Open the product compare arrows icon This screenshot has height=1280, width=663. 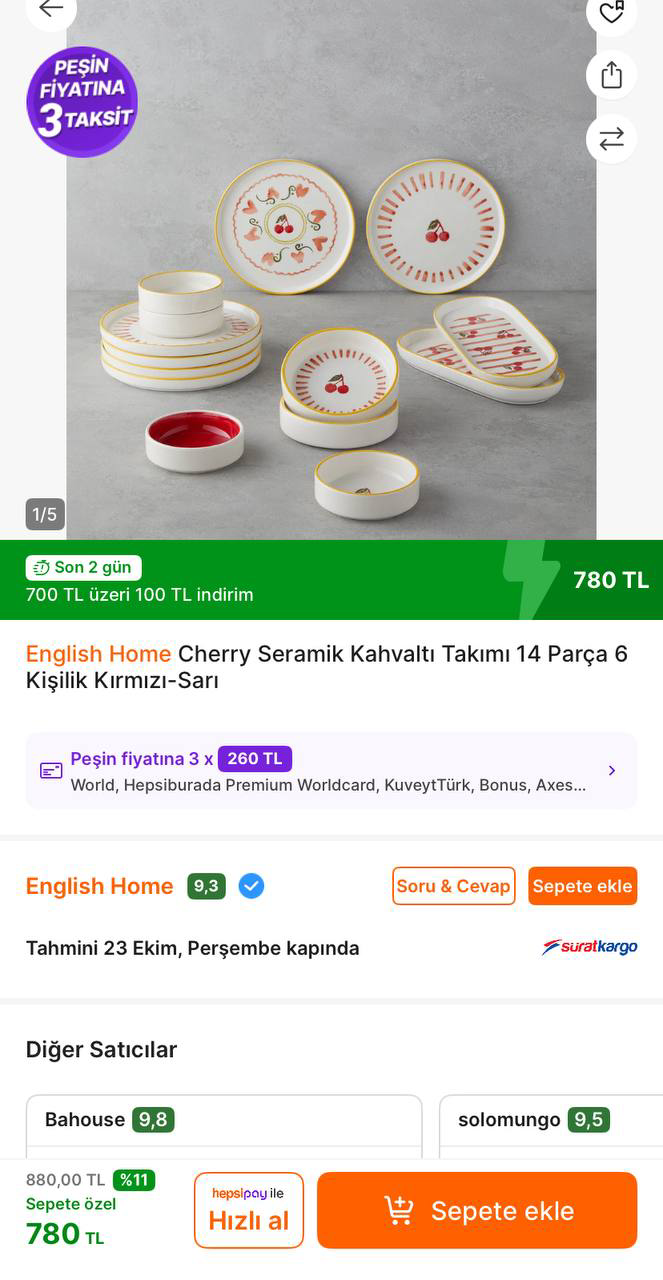point(611,139)
